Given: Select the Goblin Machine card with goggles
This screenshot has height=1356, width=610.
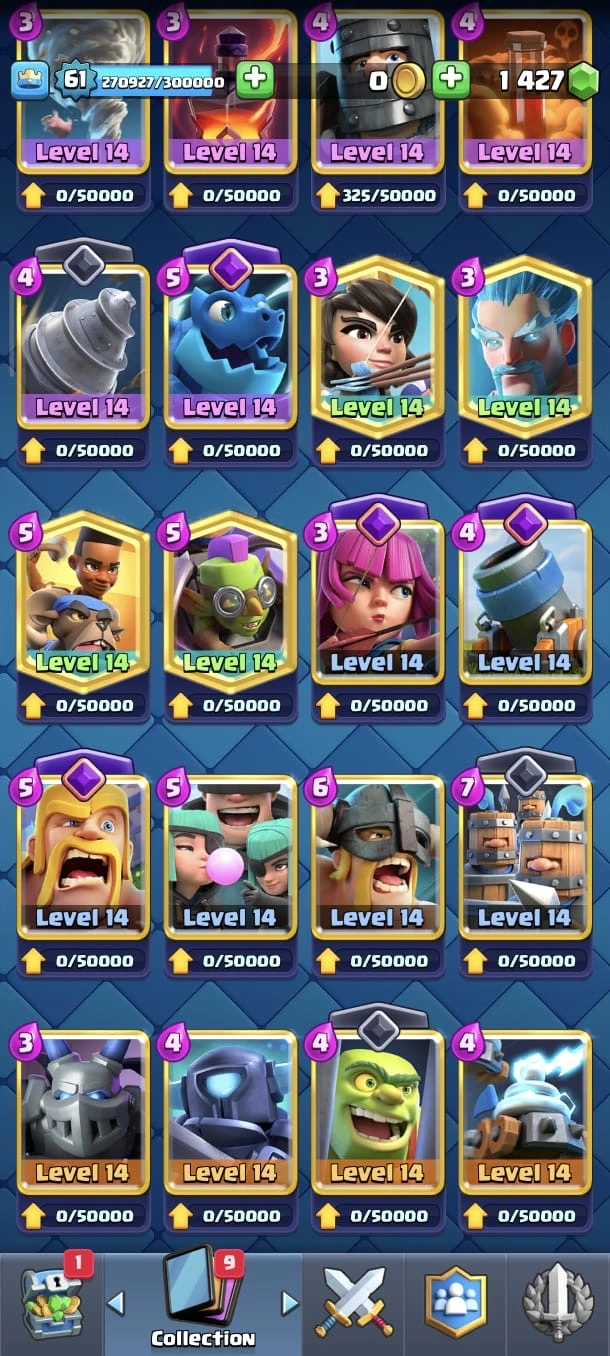Looking at the screenshot, I should point(230,600).
